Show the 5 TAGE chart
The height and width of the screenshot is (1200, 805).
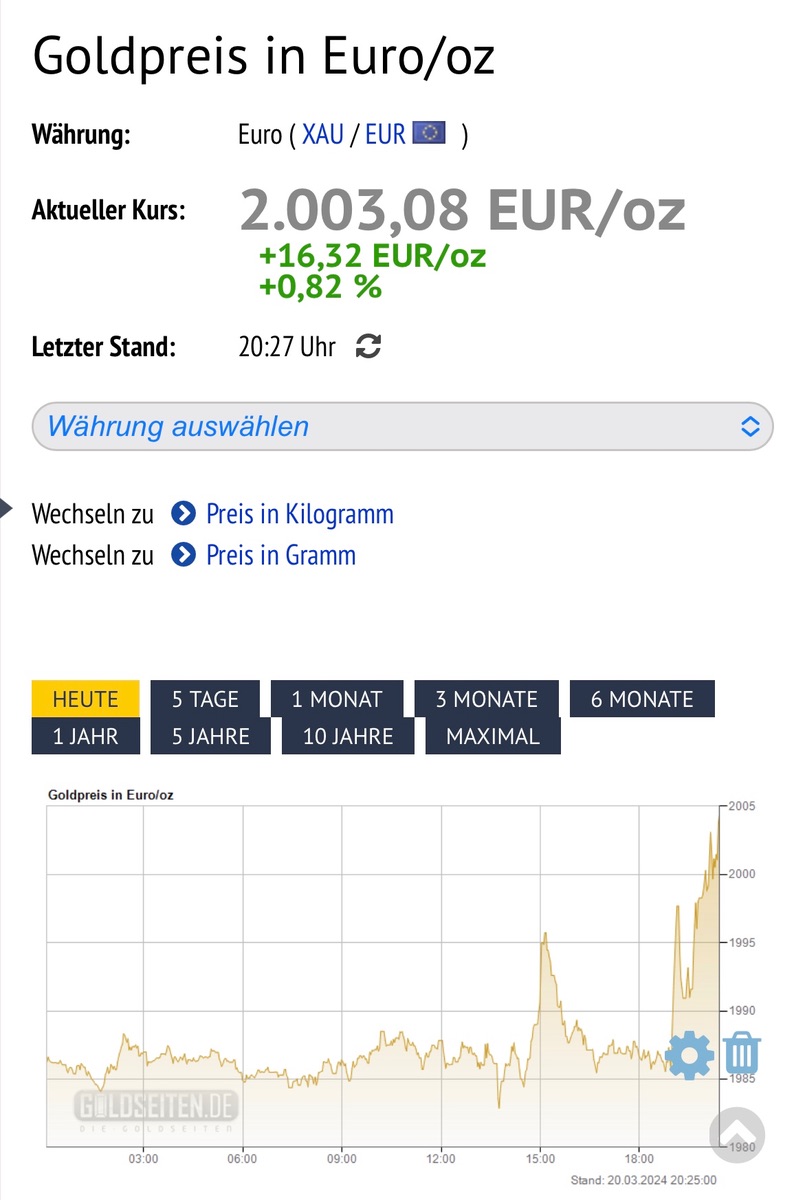205,699
